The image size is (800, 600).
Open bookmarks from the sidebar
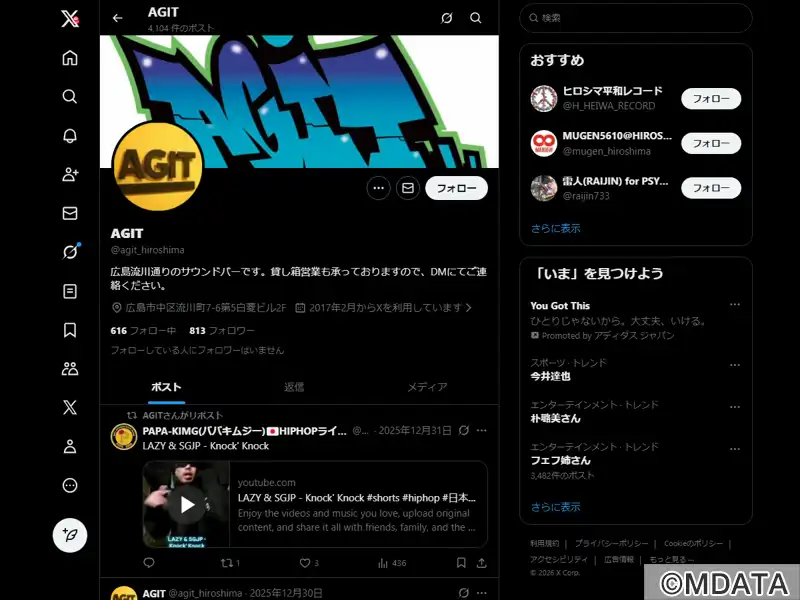pyautogui.click(x=70, y=330)
